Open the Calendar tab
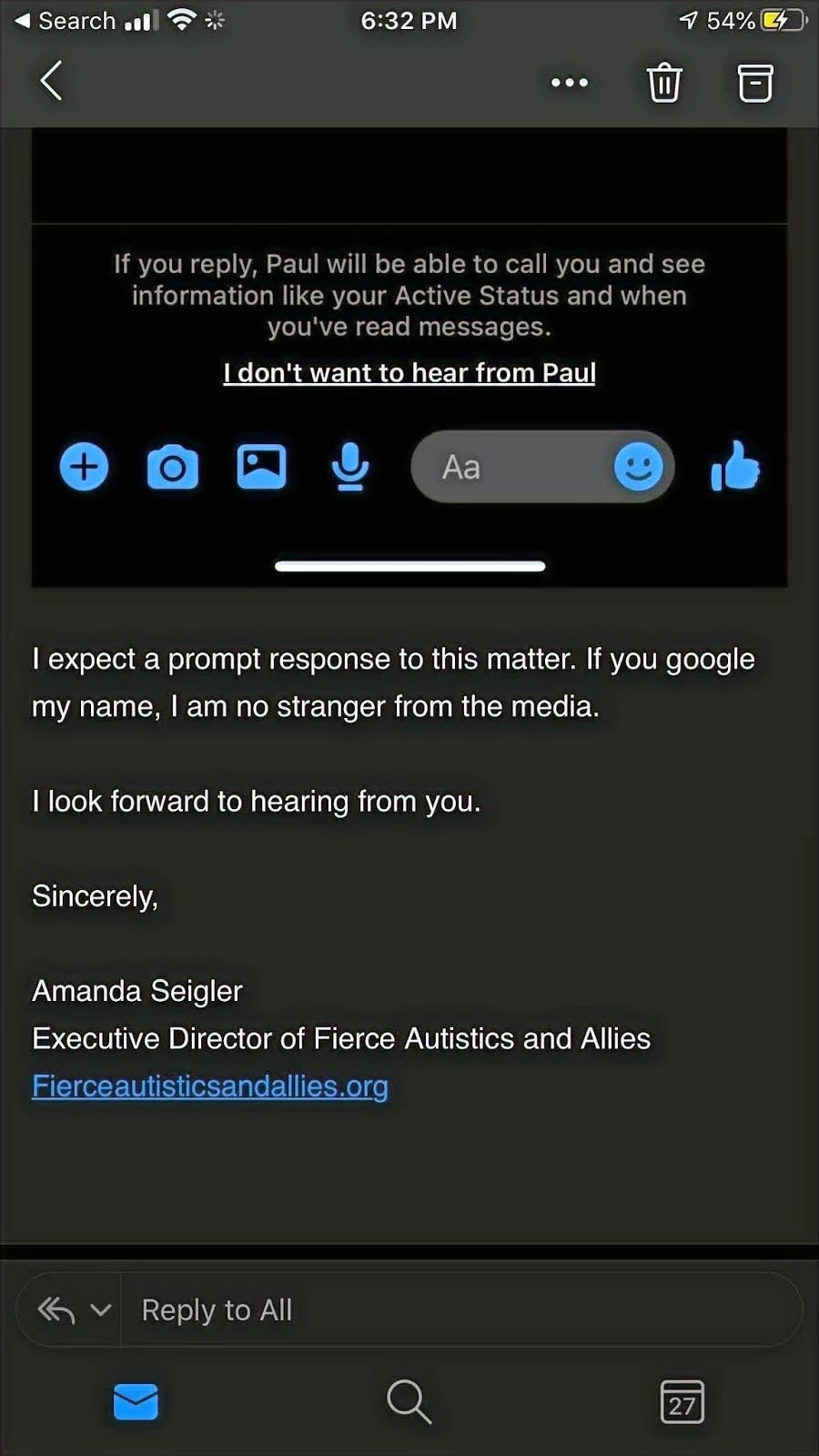Screen dimensions: 819x1456 pos(682,1402)
